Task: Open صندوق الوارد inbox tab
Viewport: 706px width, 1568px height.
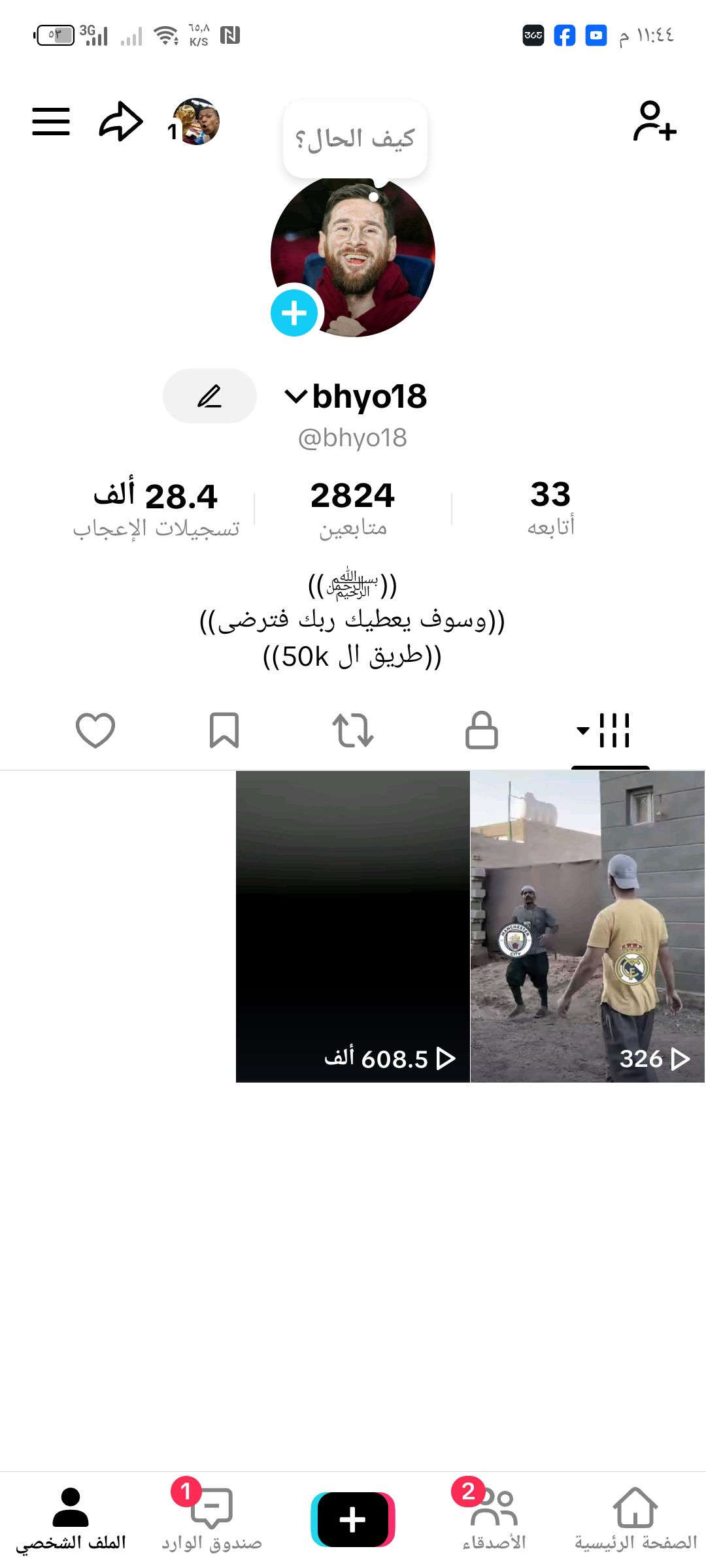Action: 212,1518
